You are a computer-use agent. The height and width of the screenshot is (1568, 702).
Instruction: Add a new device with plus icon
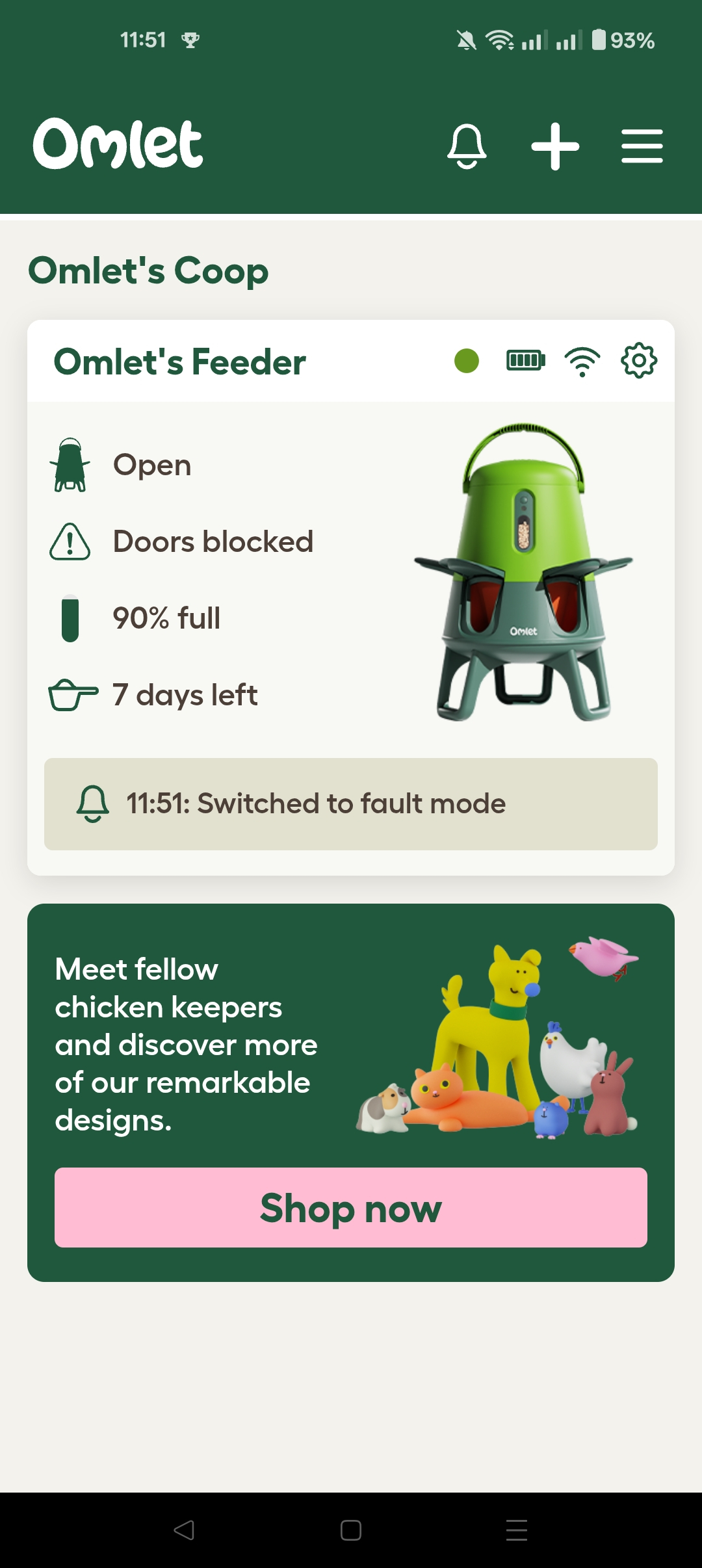coord(554,146)
